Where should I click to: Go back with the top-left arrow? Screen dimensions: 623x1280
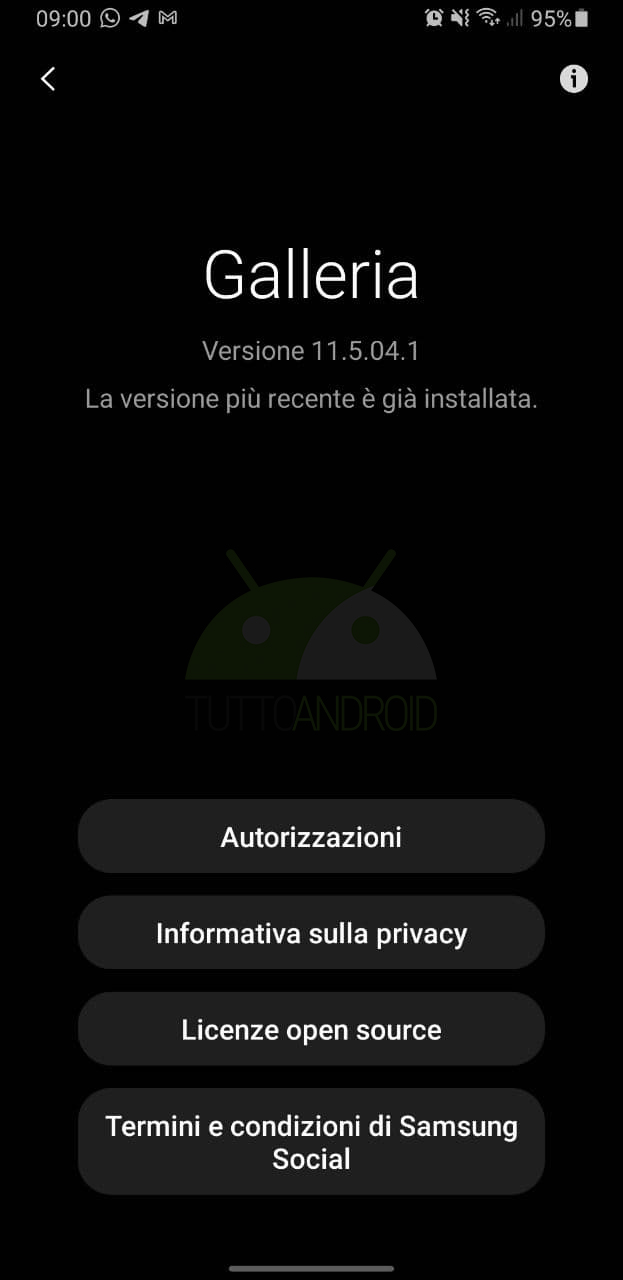48,79
